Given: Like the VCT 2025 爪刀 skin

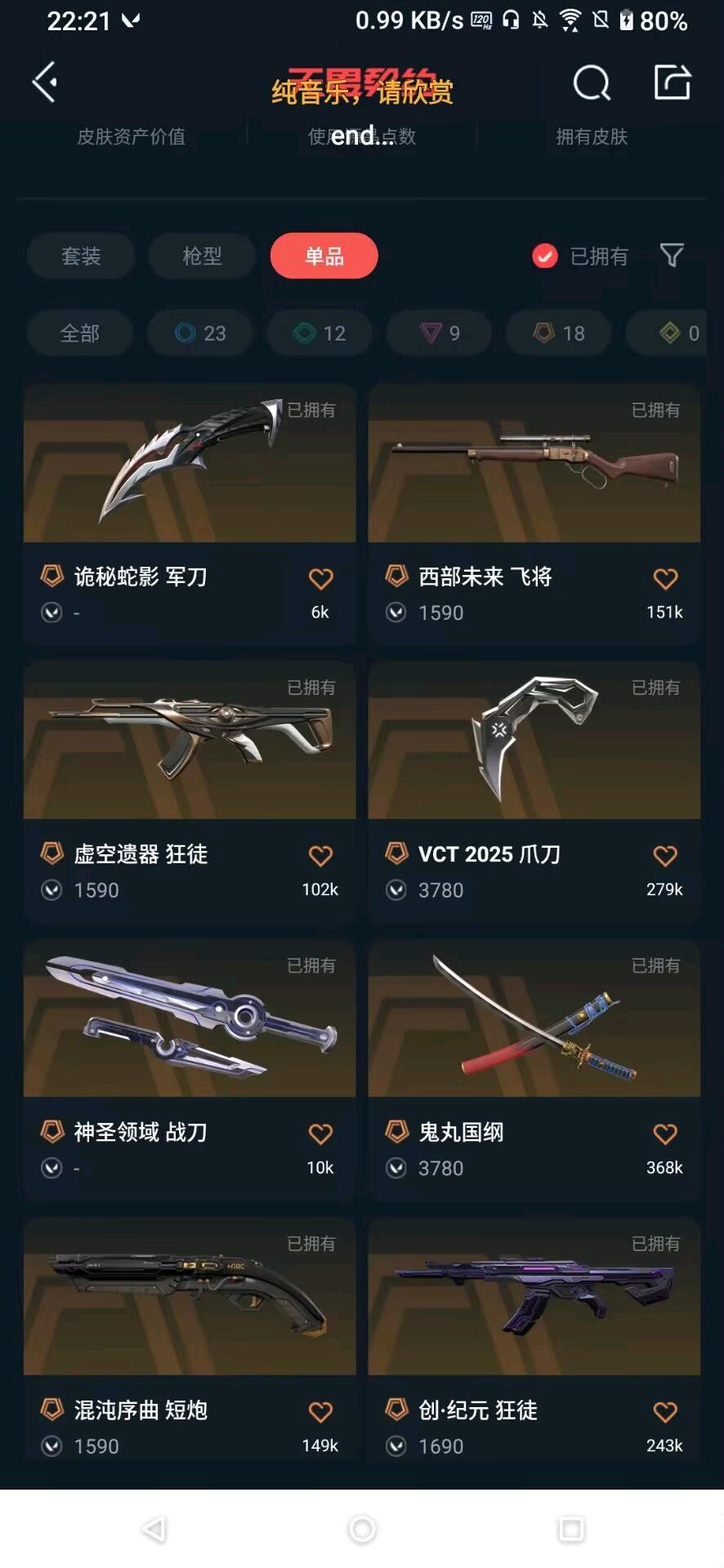Looking at the screenshot, I should pos(665,856).
